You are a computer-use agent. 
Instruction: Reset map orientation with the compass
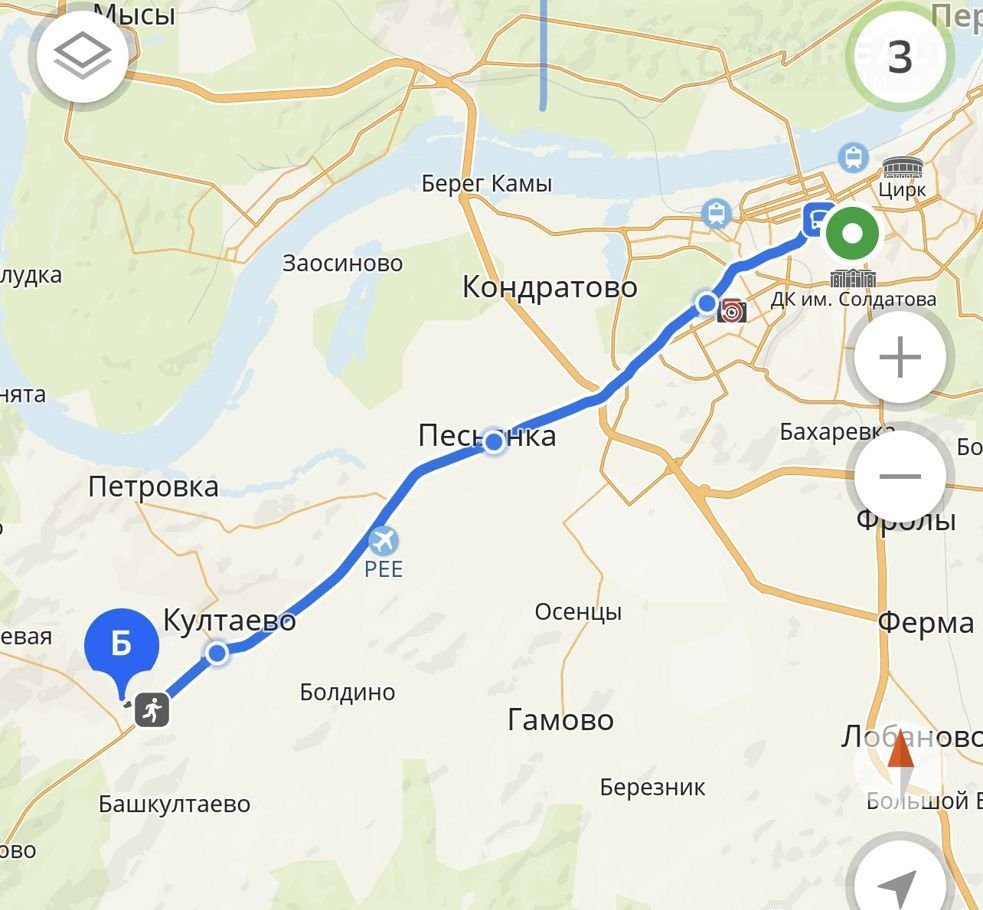point(900,759)
